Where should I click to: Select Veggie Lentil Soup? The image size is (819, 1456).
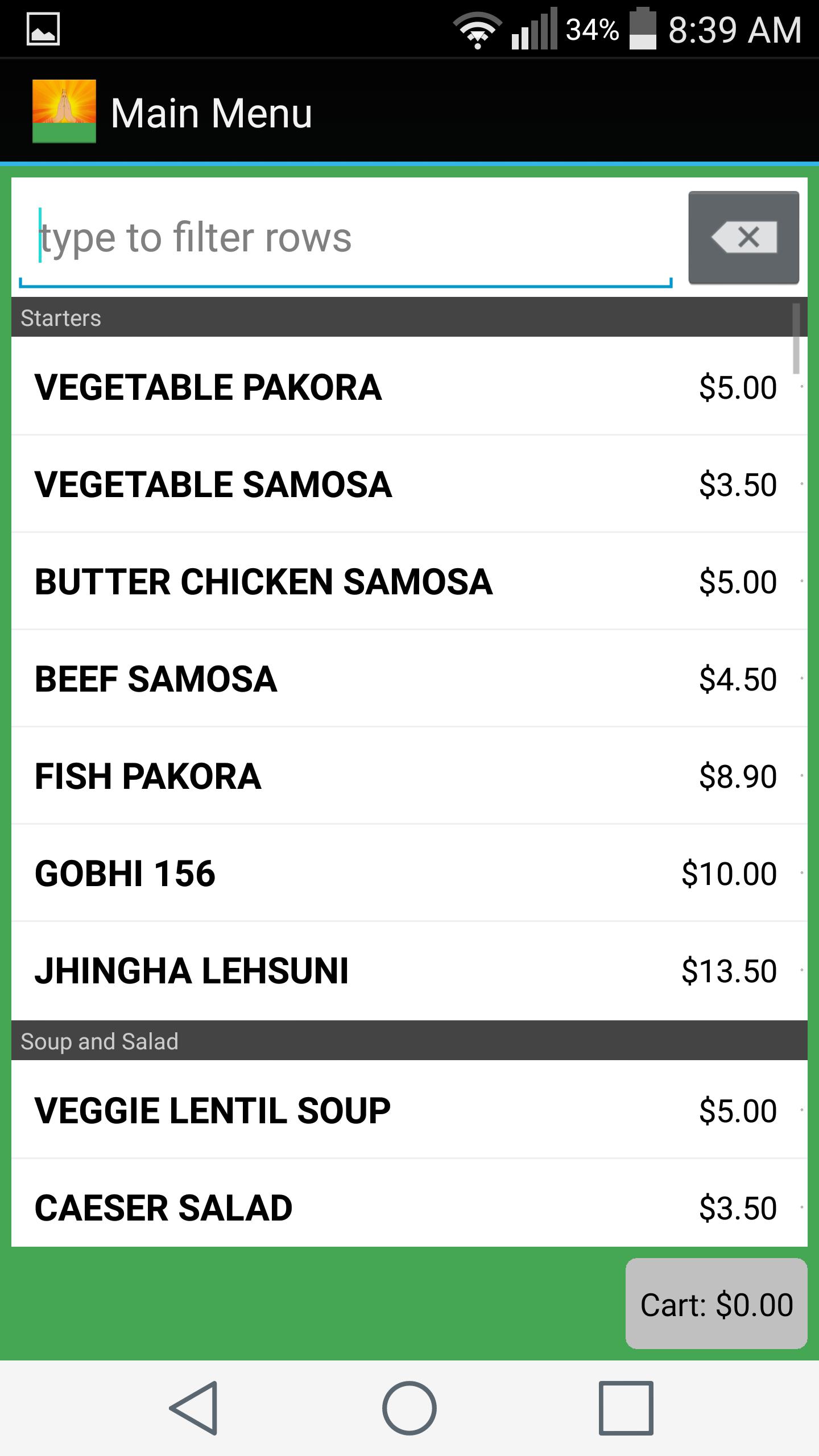click(409, 1110)
